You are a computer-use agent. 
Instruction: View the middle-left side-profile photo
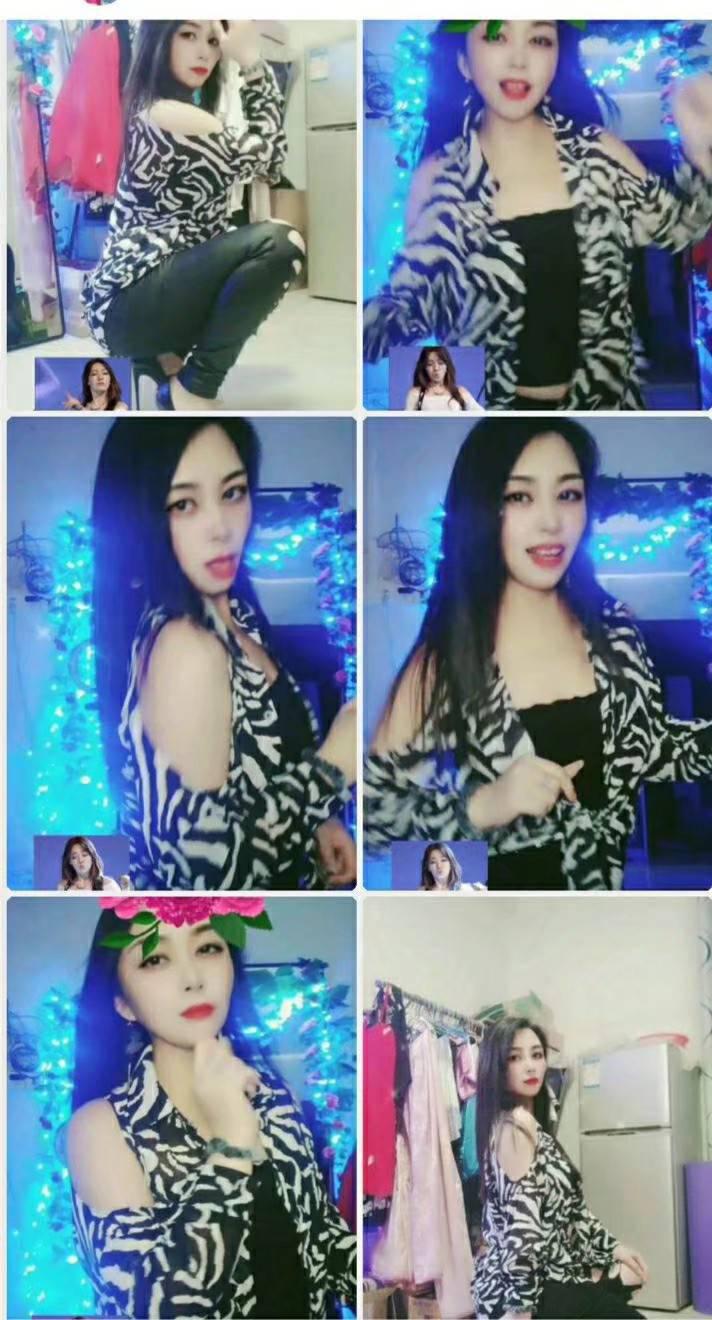[181, 653]
